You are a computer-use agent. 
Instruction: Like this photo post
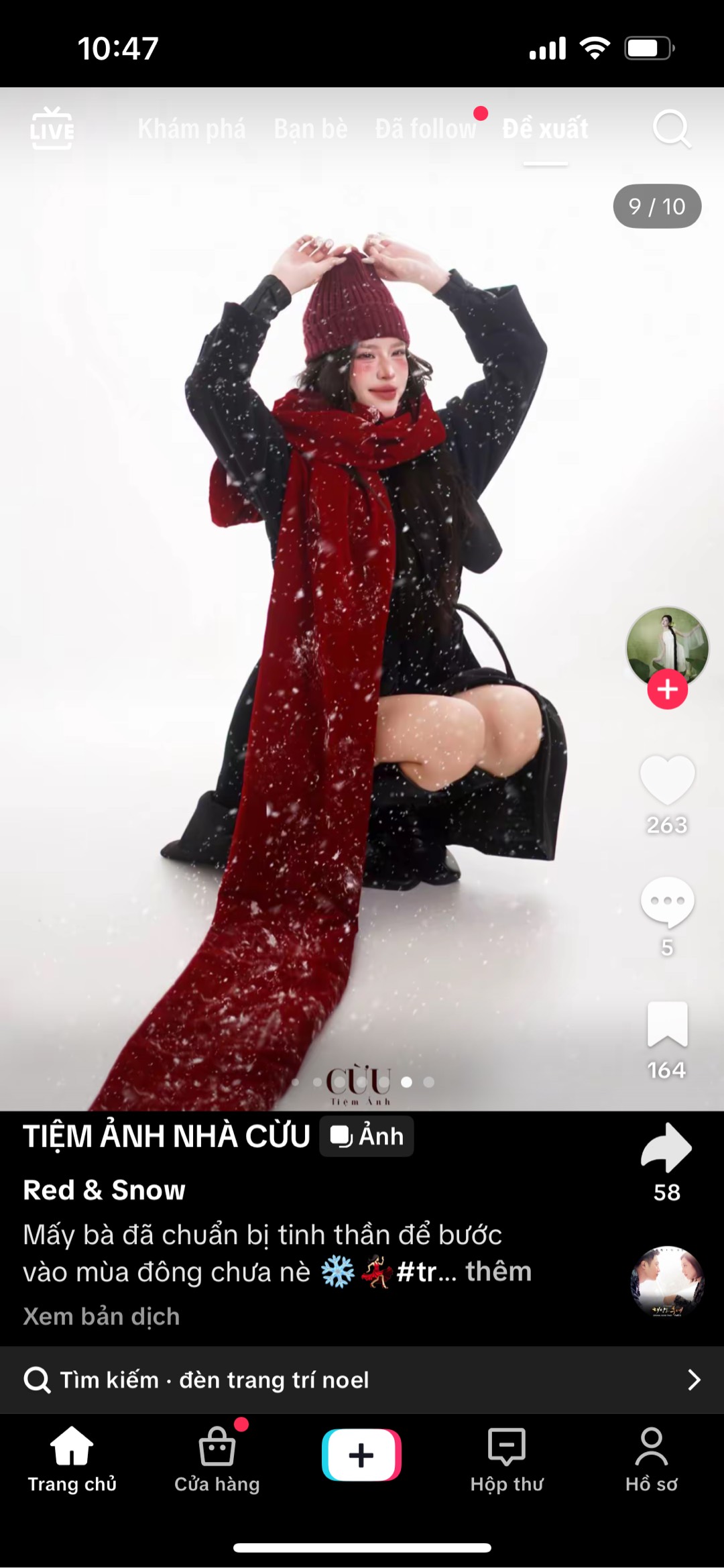pos(667,780)
